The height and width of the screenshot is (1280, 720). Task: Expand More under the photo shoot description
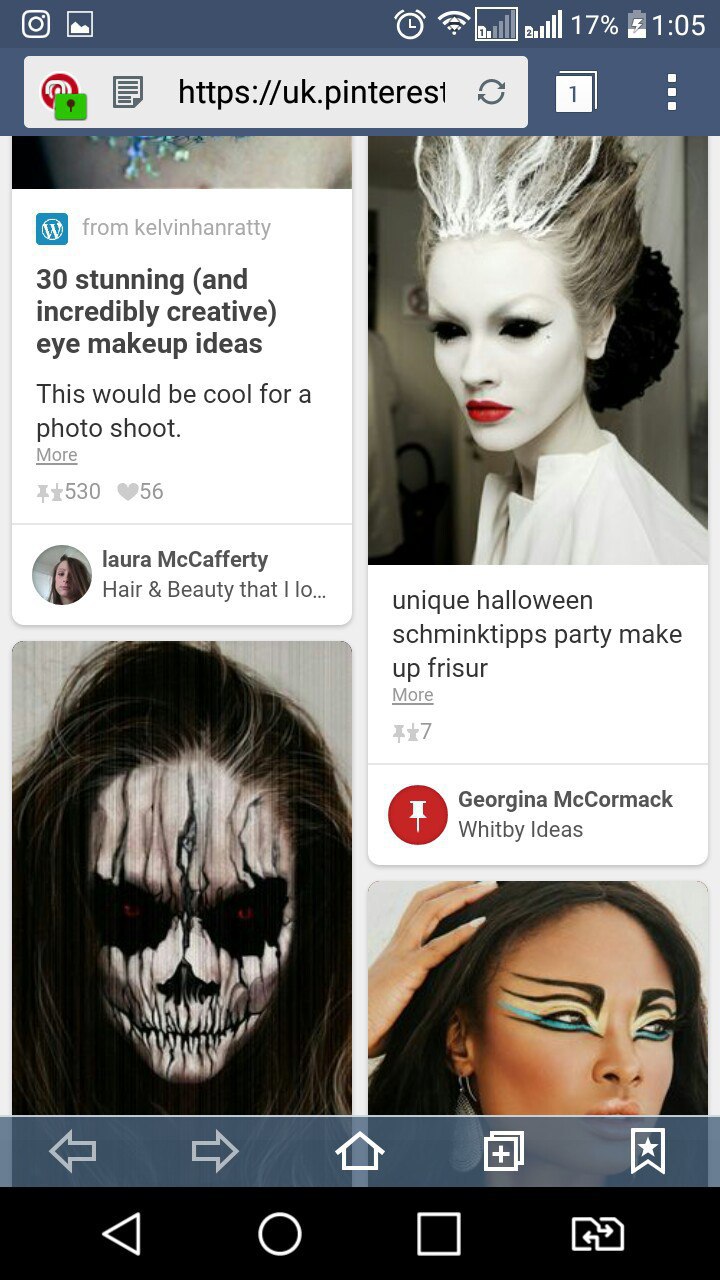coord(57,455)
